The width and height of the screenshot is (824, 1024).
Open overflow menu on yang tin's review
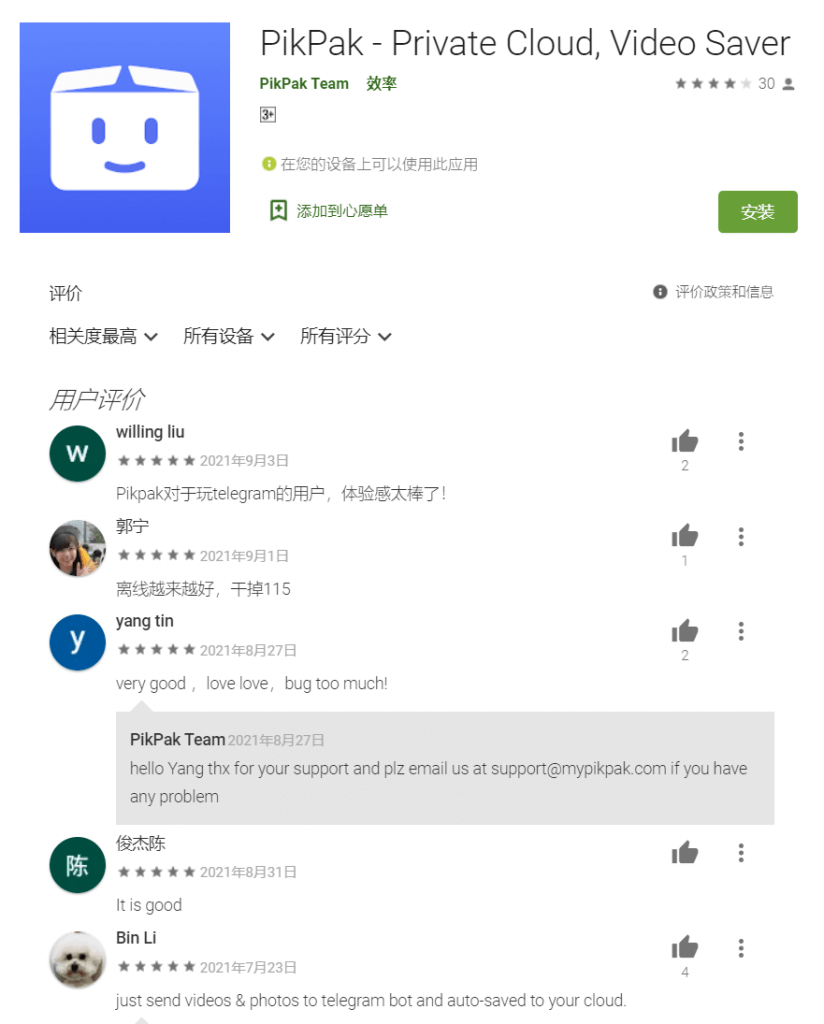[x=741, y=631]
